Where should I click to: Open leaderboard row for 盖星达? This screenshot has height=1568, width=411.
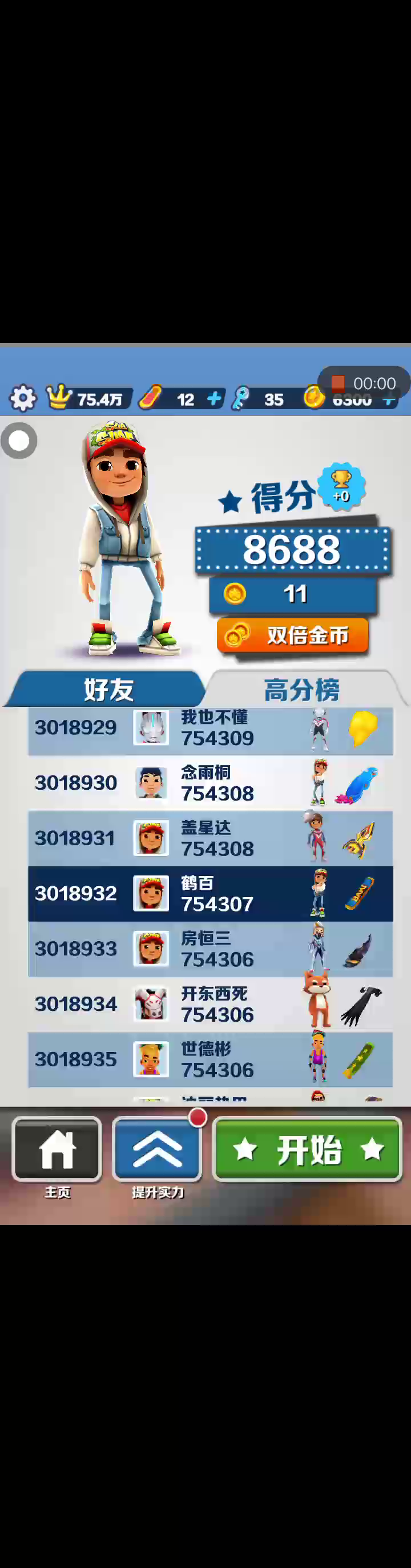pyautogui.click(x=209, y=838)
